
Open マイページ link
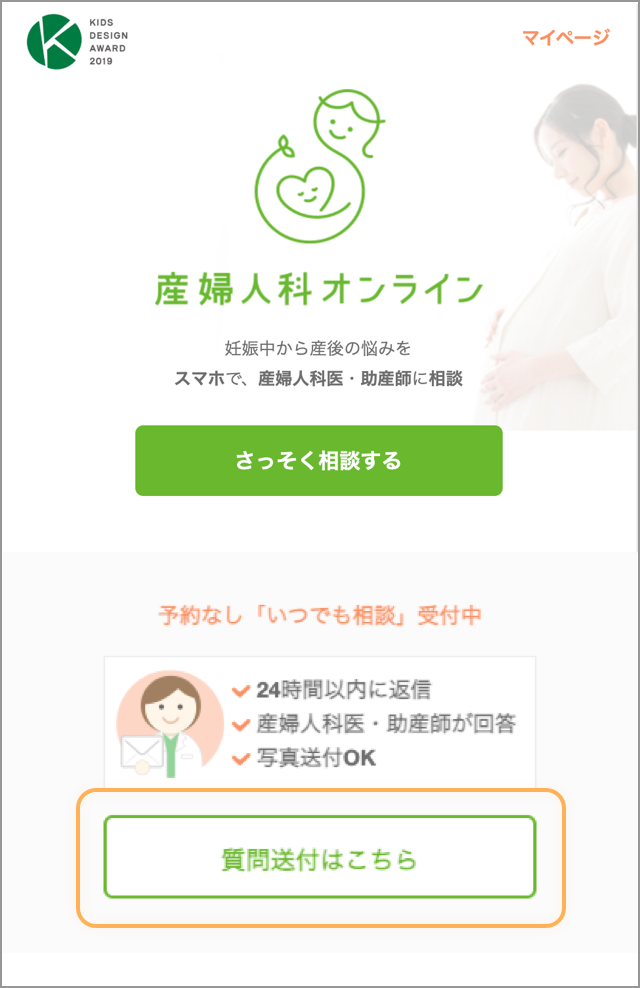[565, 38]
